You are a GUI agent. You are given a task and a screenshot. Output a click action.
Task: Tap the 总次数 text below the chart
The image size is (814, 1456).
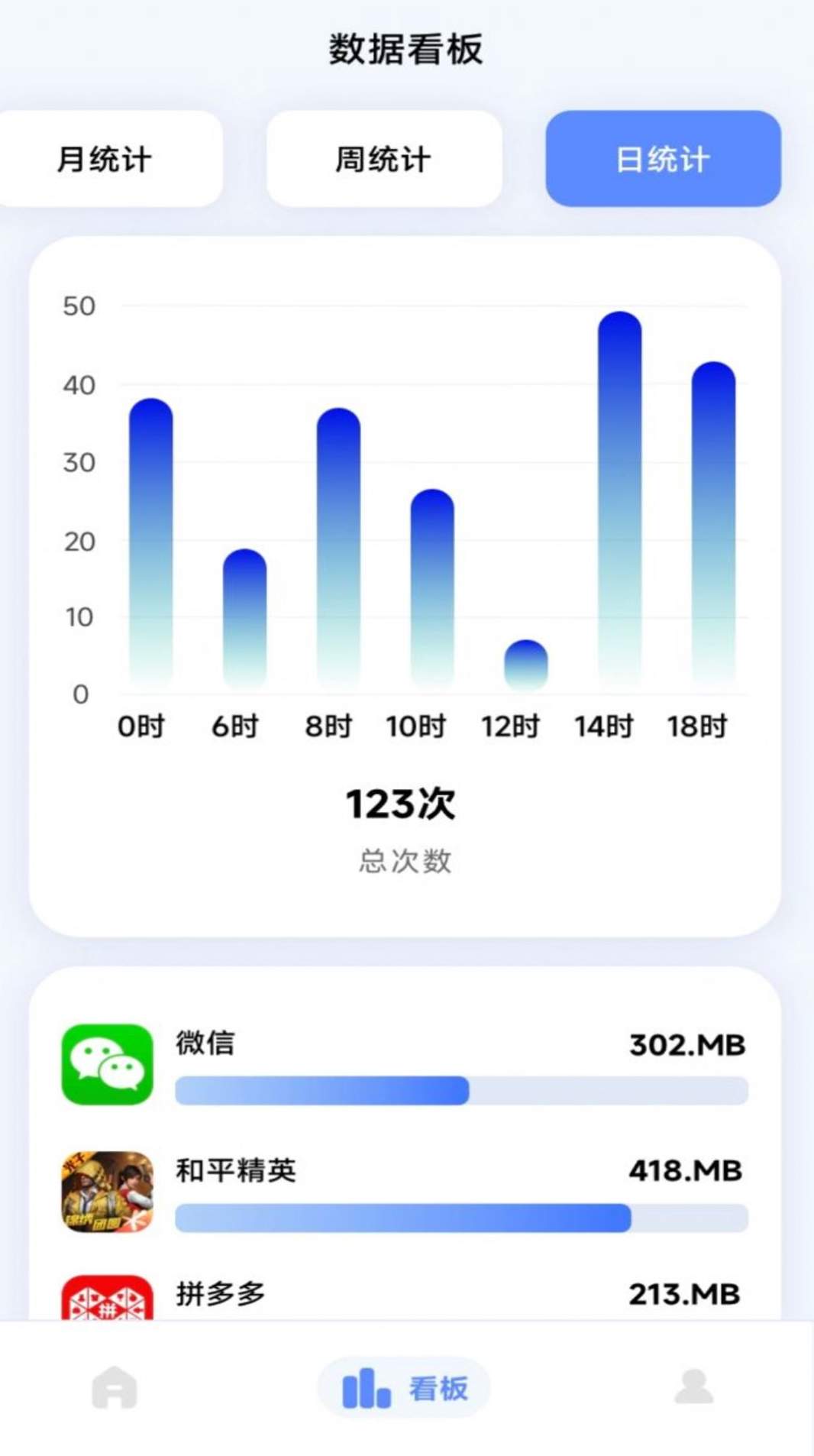(x=403, y=862)
